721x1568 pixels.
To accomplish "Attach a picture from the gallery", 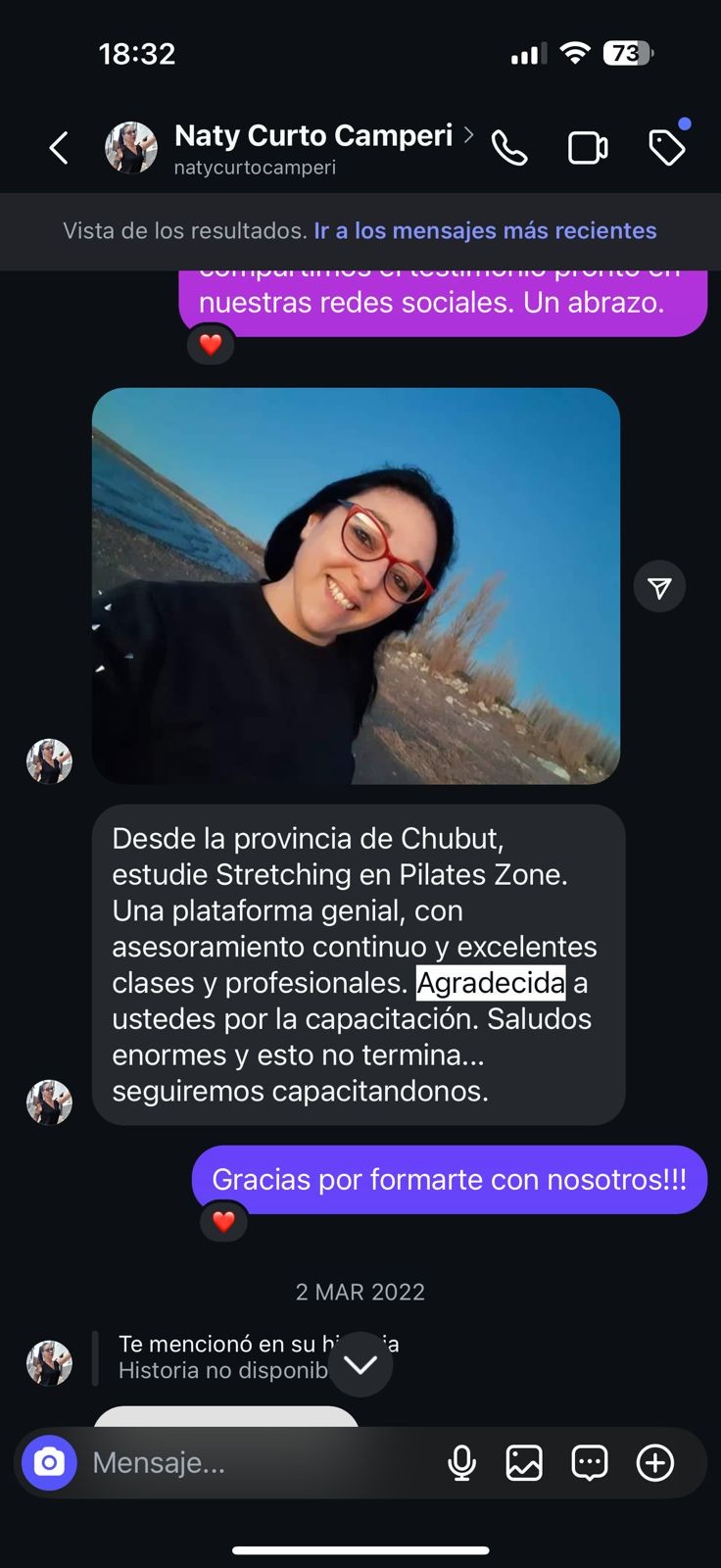I will coord(524,1463).
